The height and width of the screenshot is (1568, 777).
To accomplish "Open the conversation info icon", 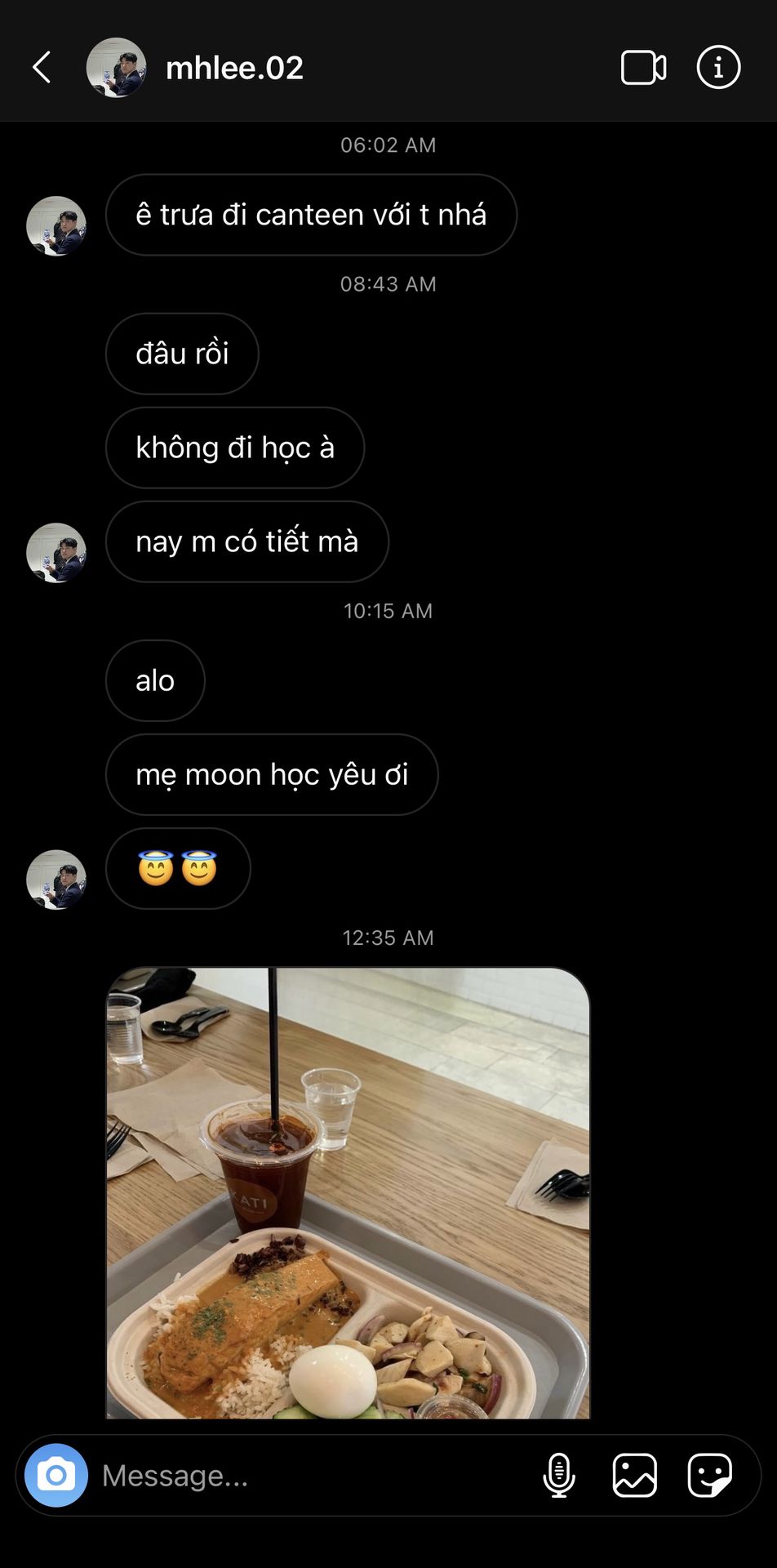I will coord(718,67).
